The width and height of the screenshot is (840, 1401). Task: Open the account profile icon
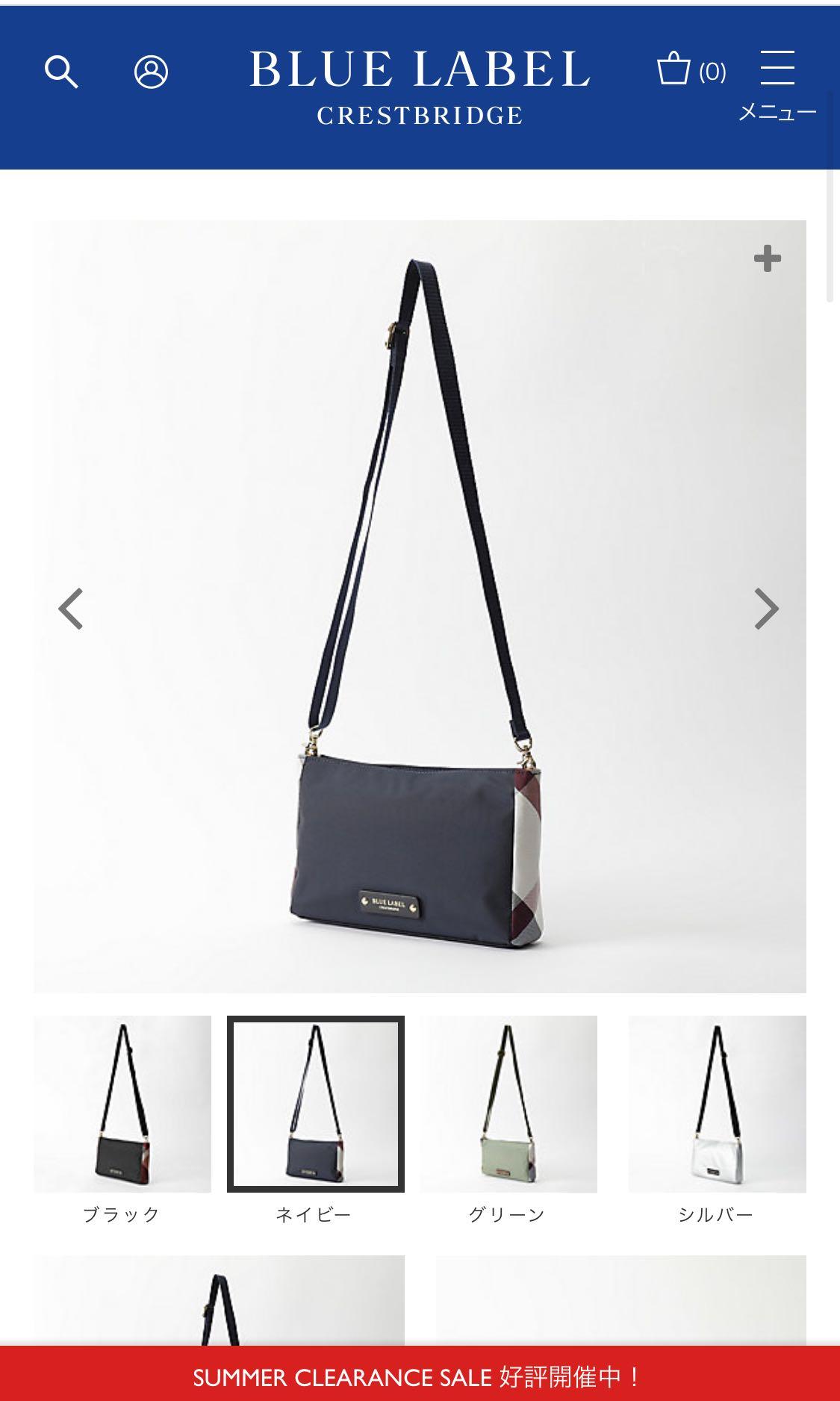151,72
